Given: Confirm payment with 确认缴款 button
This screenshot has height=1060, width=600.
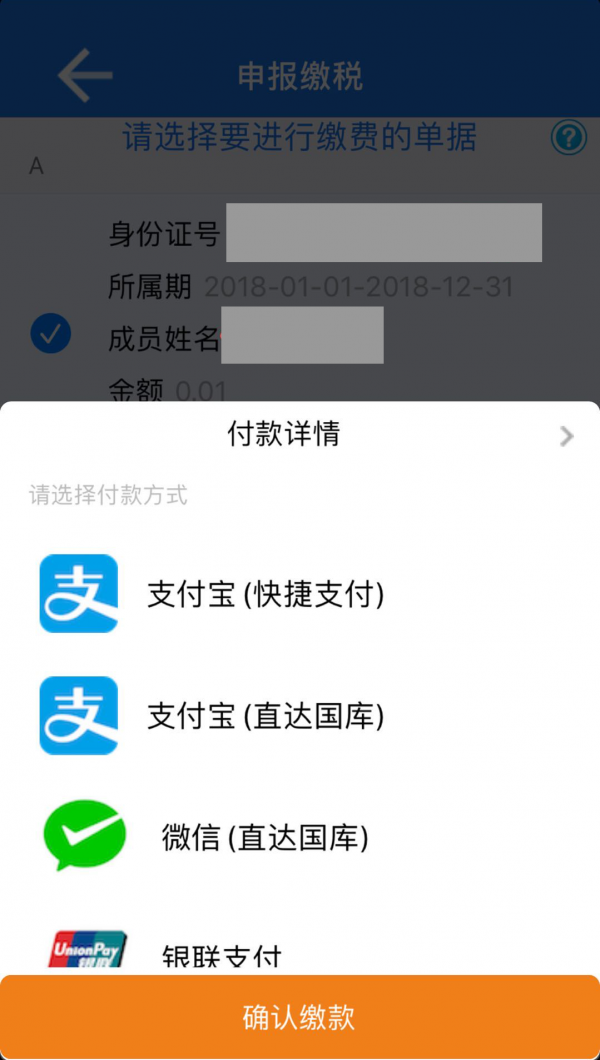Looking at the screenshot, I should [300, 1017].
